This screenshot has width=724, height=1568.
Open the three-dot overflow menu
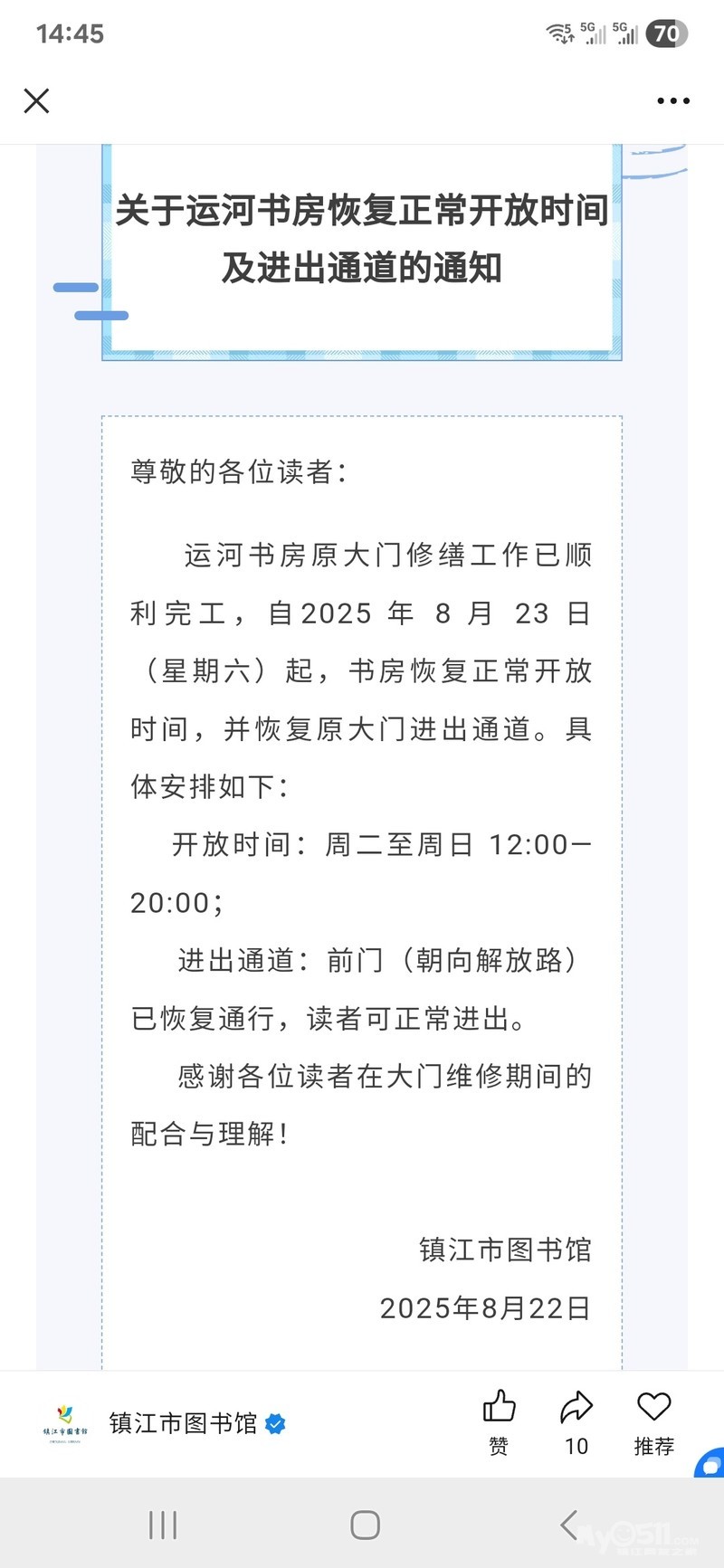673,101
